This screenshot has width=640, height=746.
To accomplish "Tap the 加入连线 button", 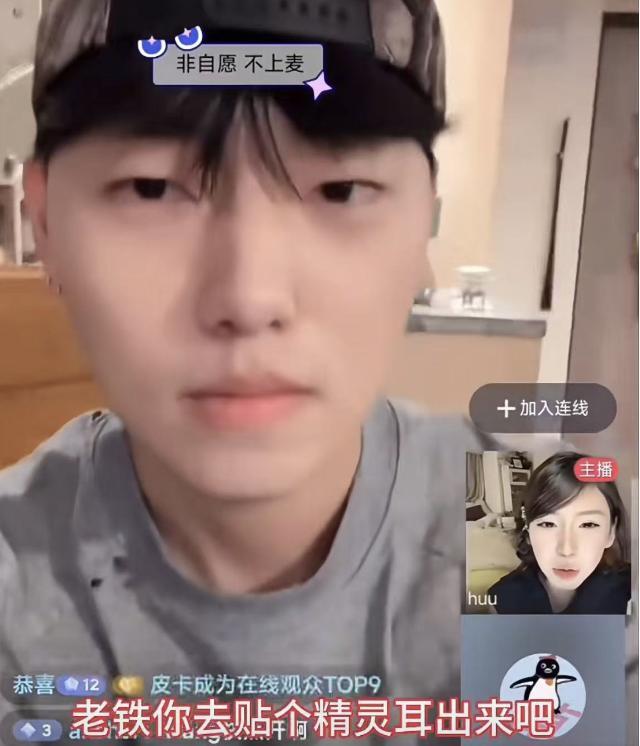I will [x=542, y=408].
